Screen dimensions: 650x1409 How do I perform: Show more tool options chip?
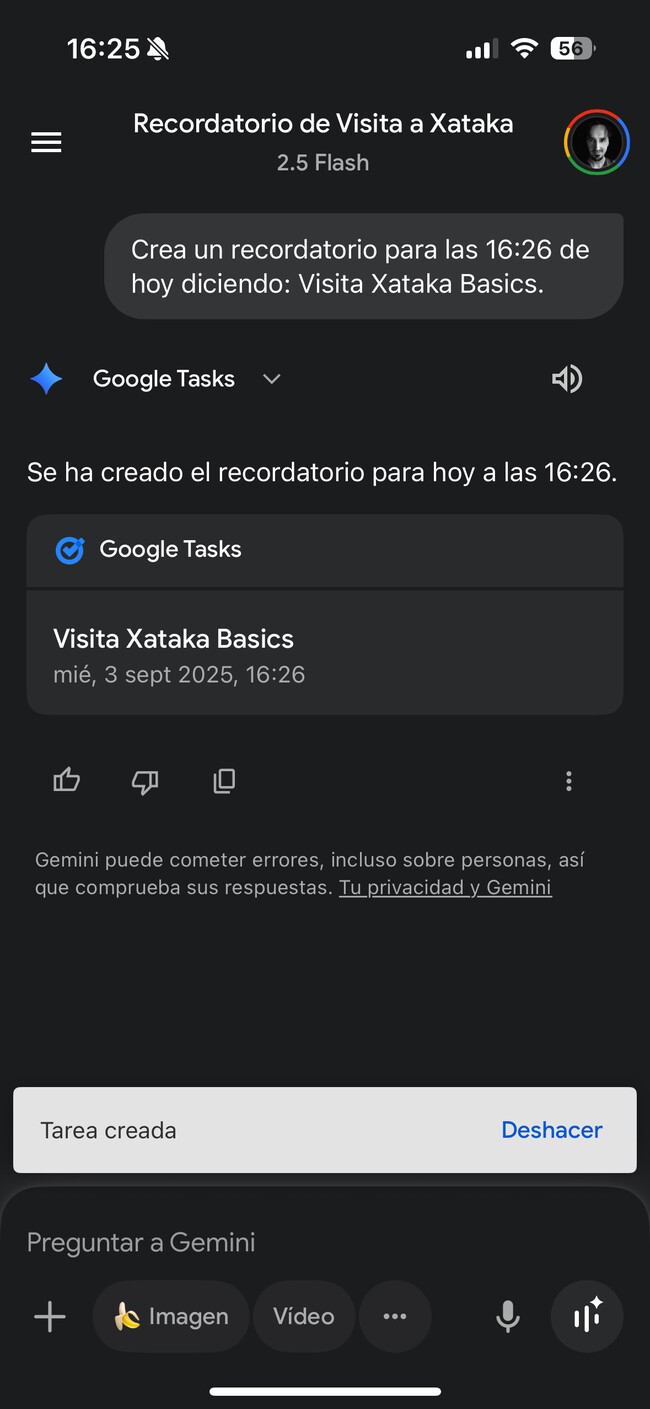395,1317
